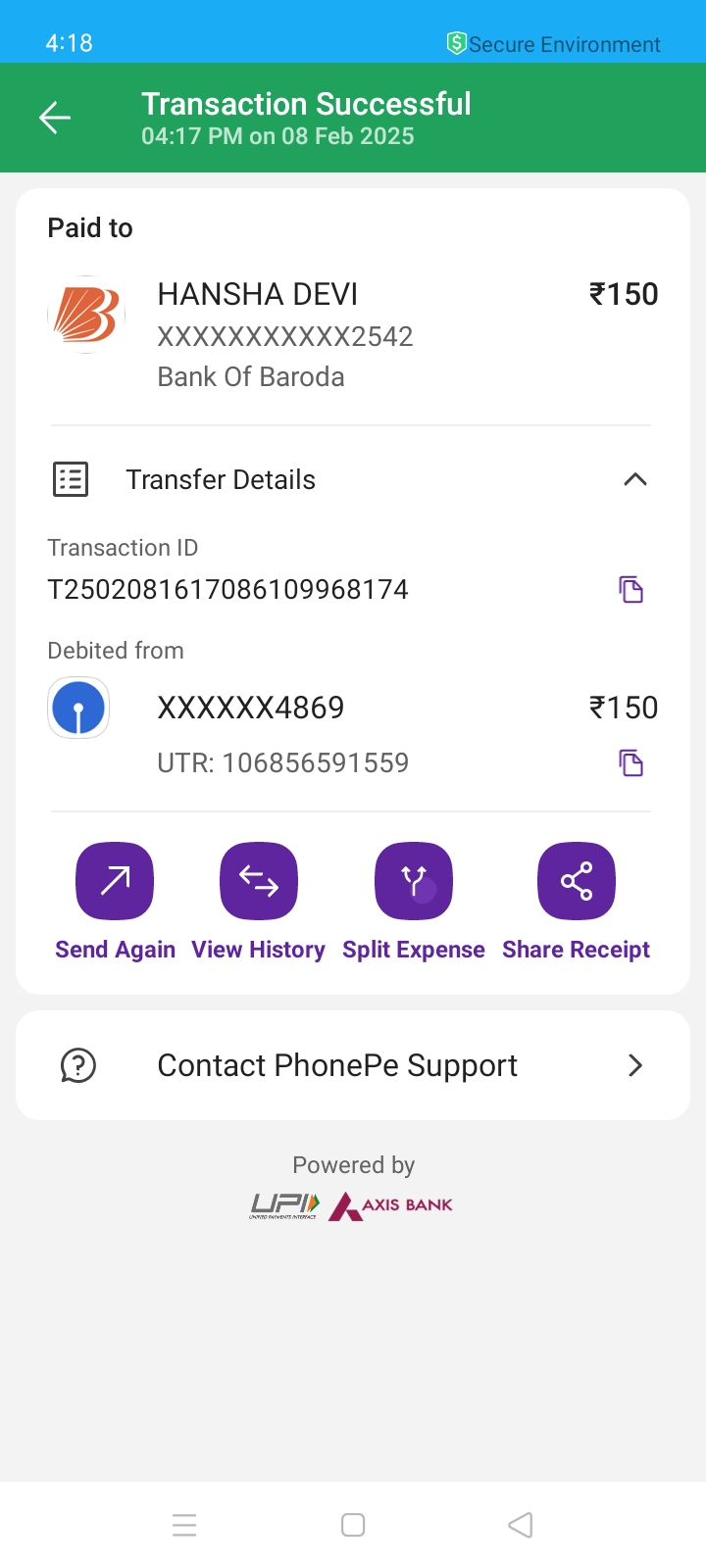Screen dimensions: 706x1568
Task: Tap the system home button
Action: click(353, 1525)
